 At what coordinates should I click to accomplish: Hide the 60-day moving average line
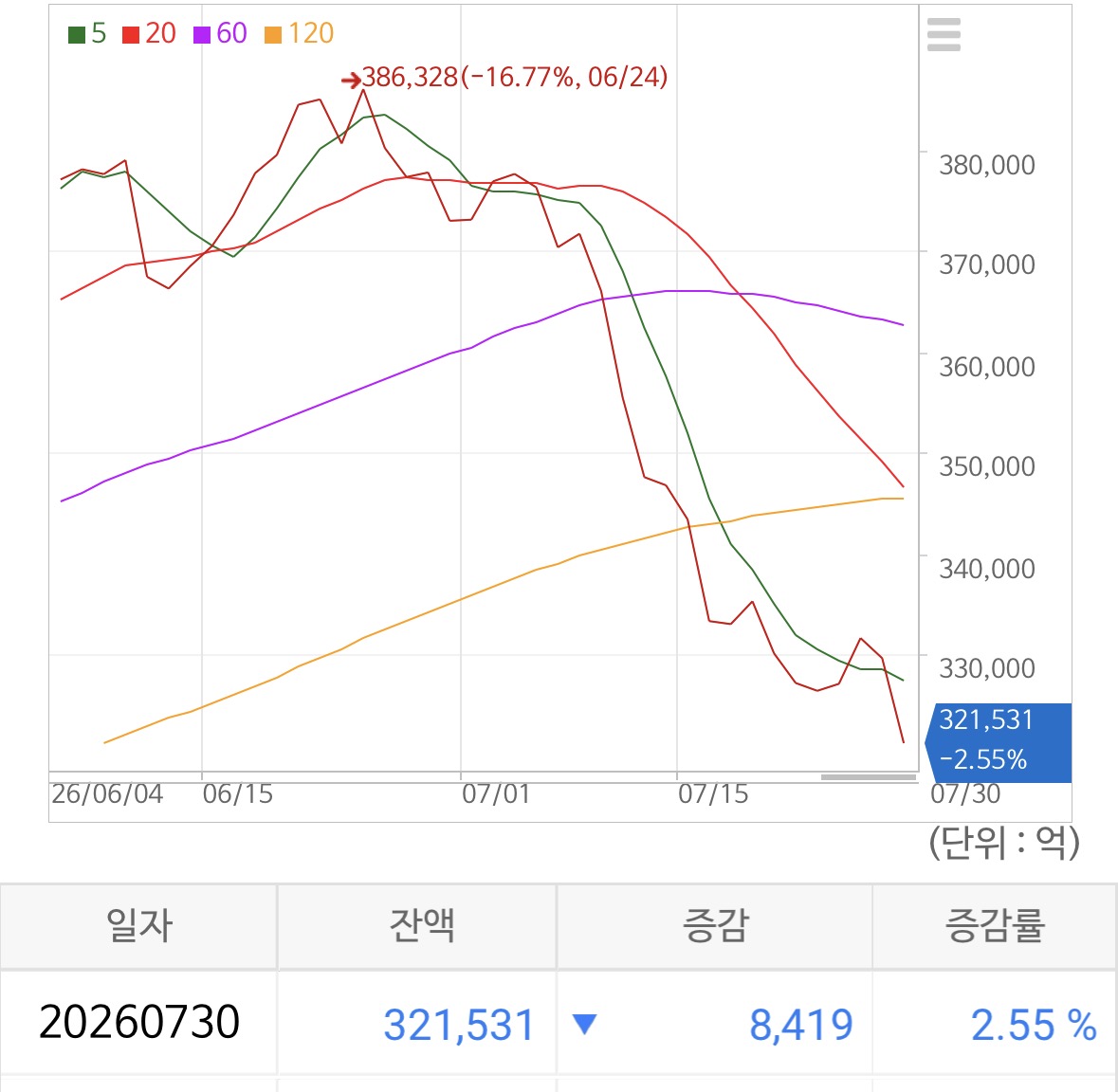pos(220,33)
